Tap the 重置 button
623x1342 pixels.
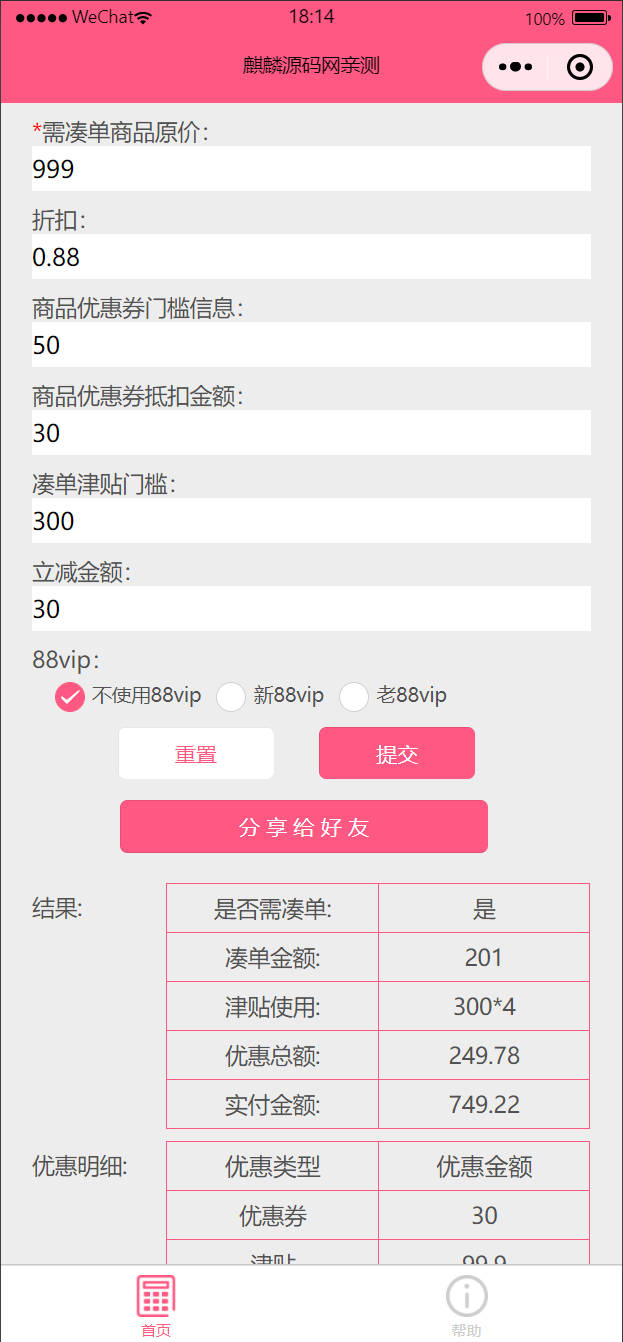(x=196, y=753)
